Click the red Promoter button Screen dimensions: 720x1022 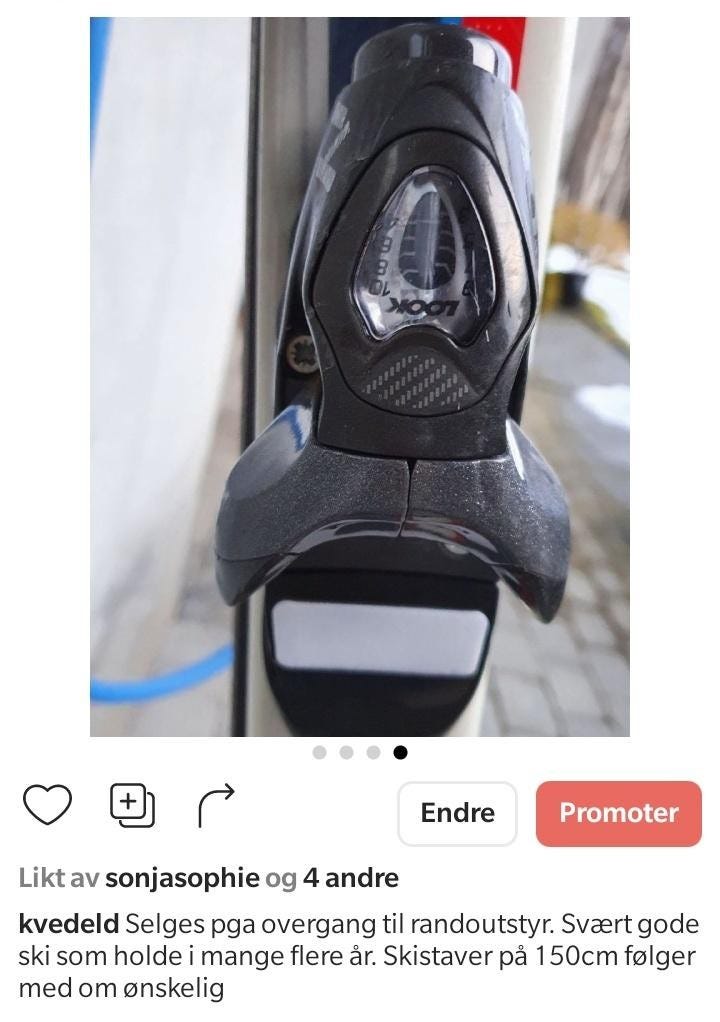(618, 813)
